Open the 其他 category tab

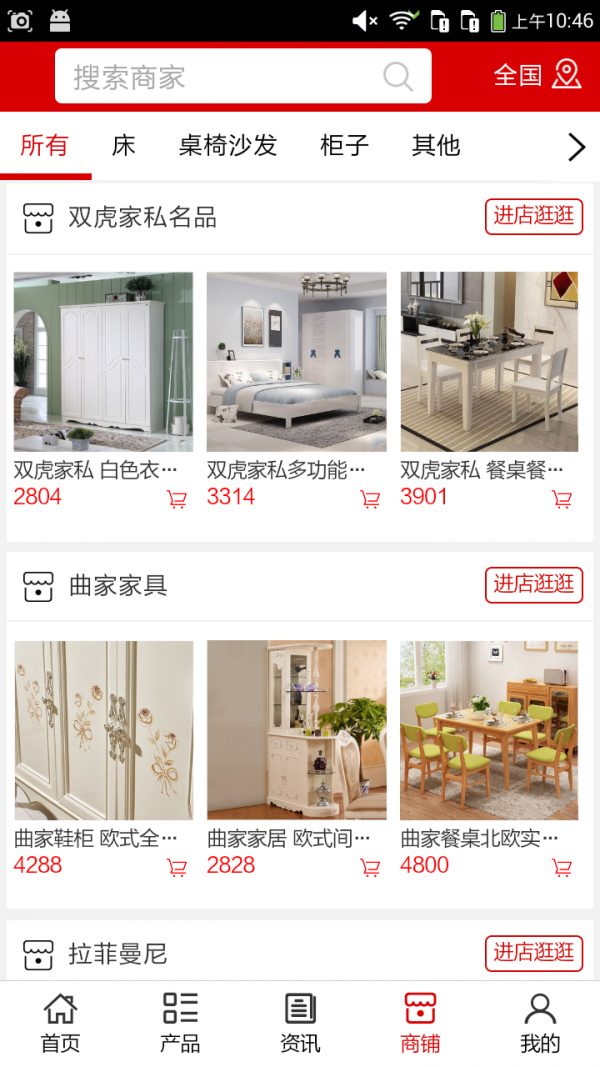pyautogui.click(x=435, y=146)
